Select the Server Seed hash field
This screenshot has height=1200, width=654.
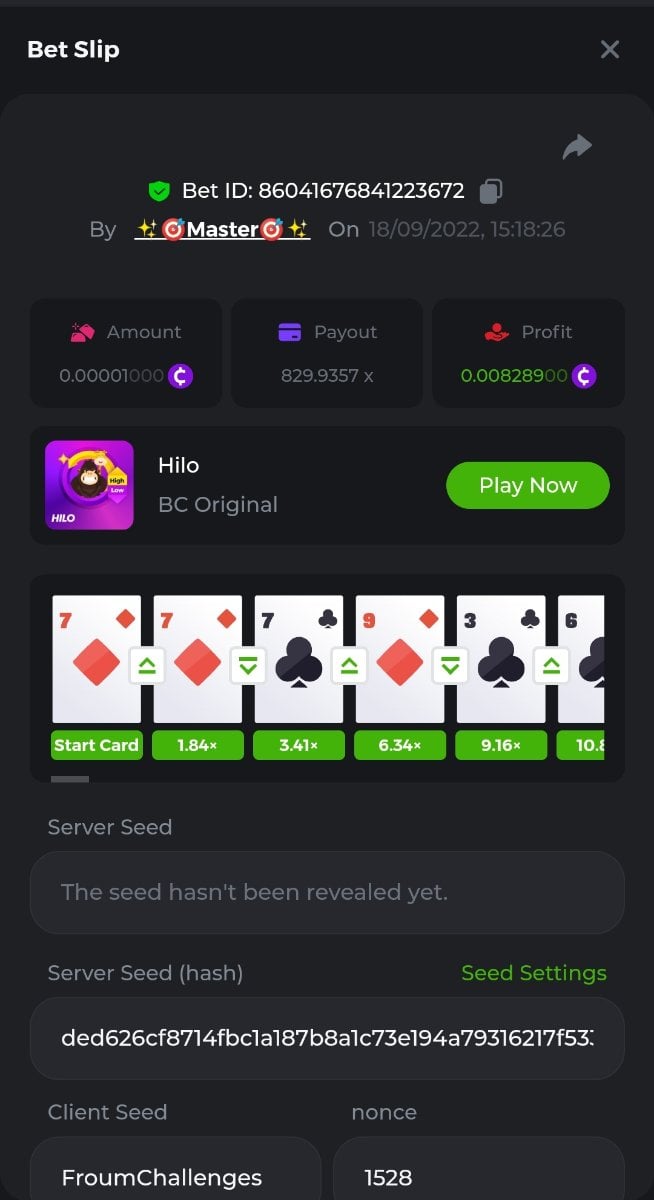pos(327,1038)
